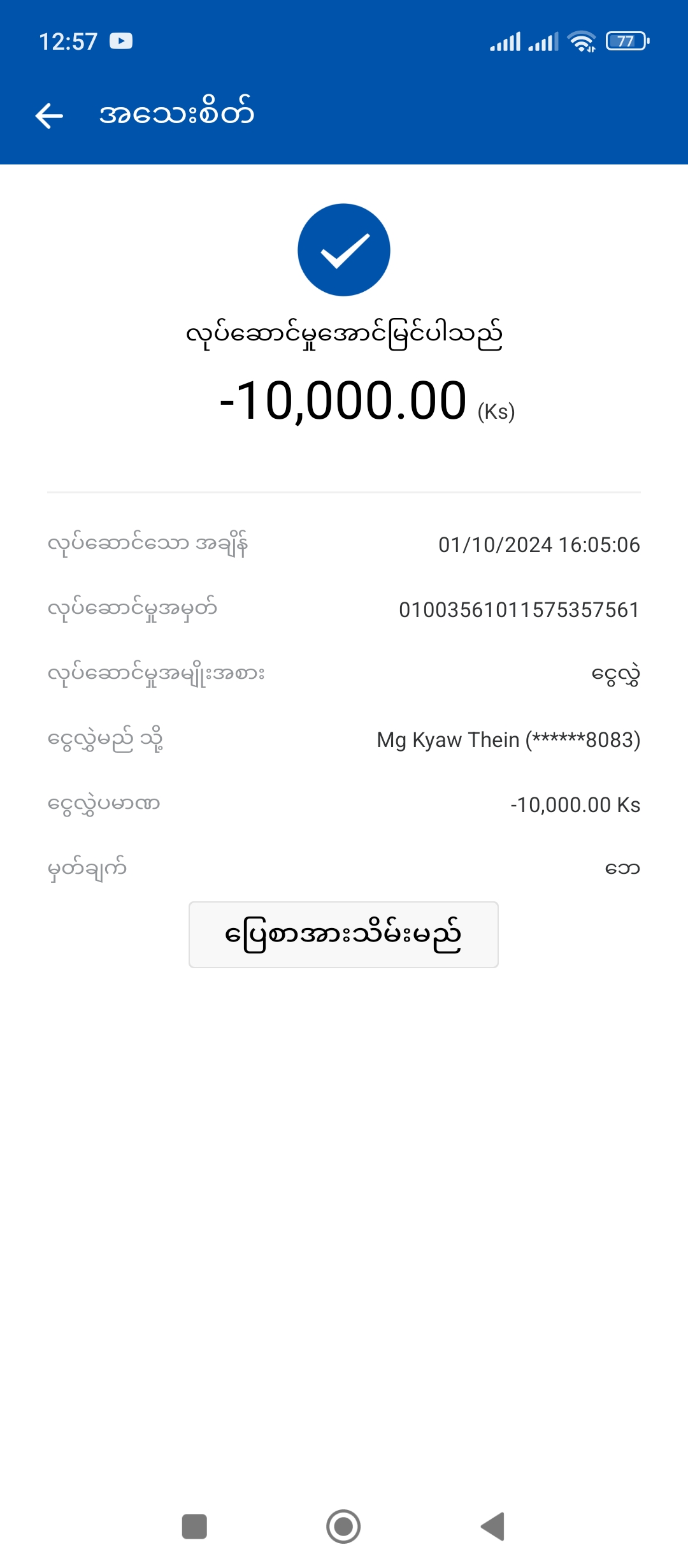Go to the home screen via navigation bar
688x1568 pixels.
click(x=343, y=1527)
